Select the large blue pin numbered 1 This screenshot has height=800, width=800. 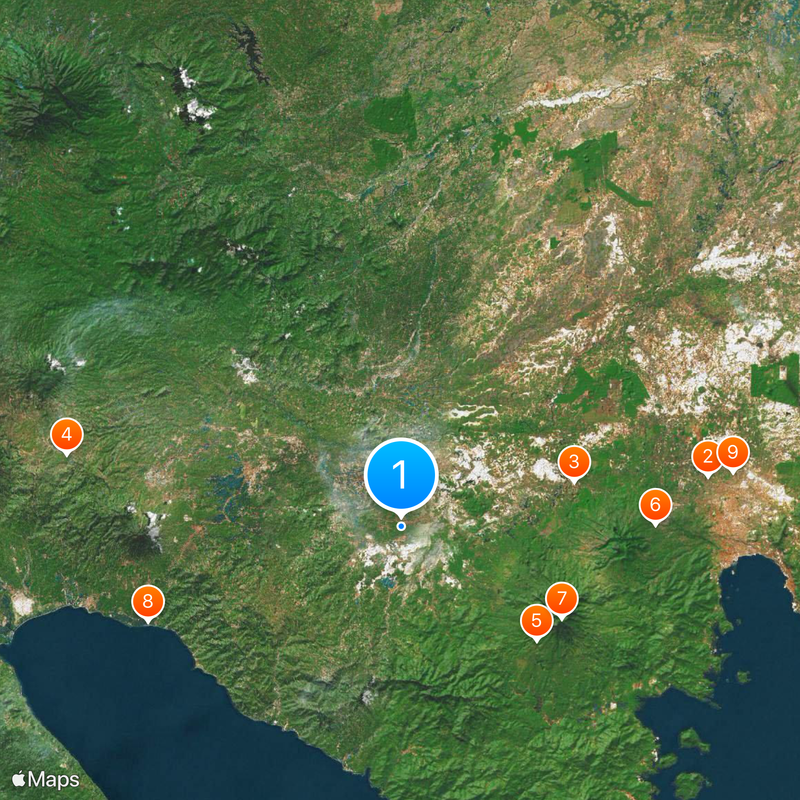(401, 475)
